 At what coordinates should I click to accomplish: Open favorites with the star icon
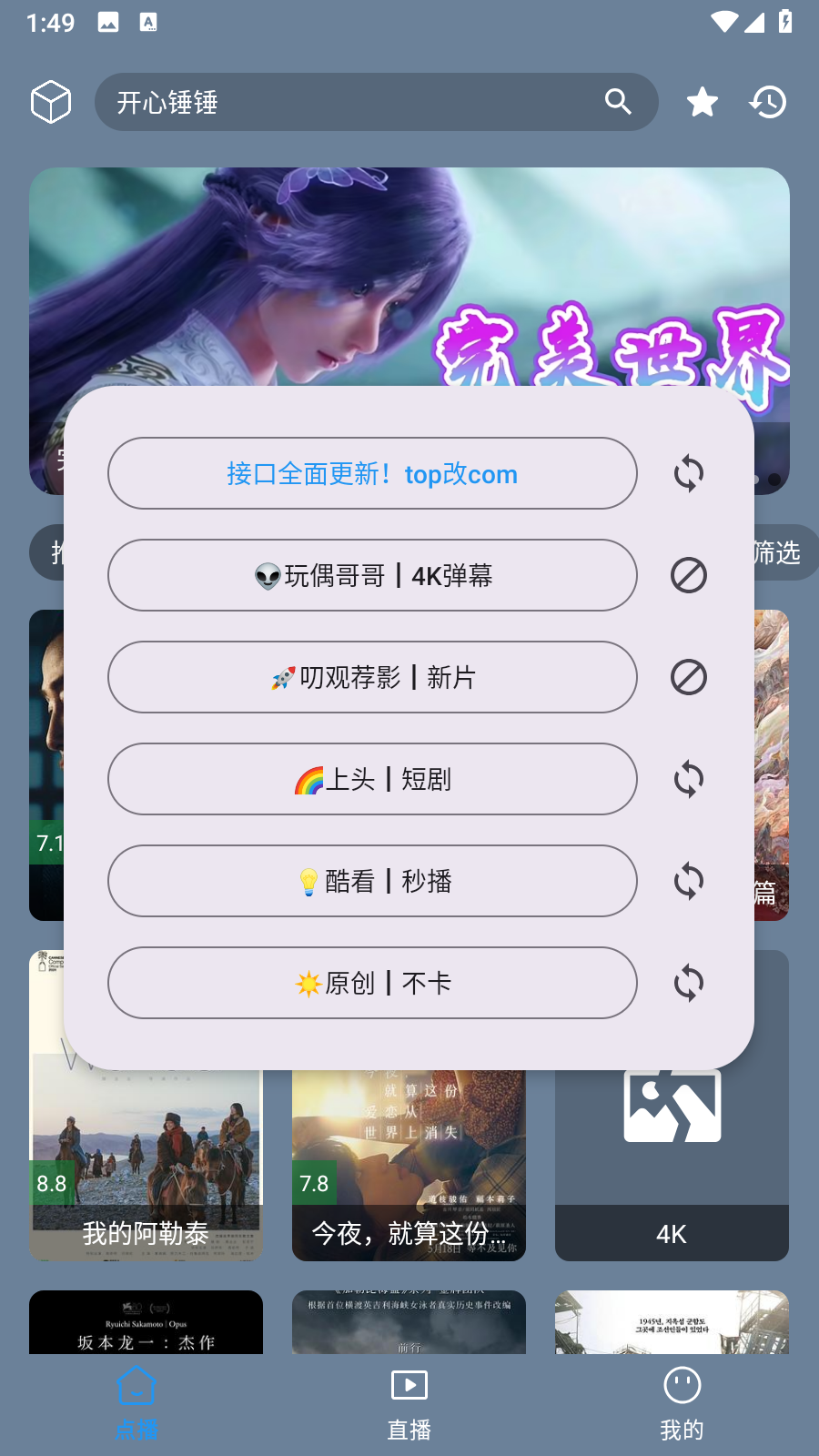tap(702, 102)
